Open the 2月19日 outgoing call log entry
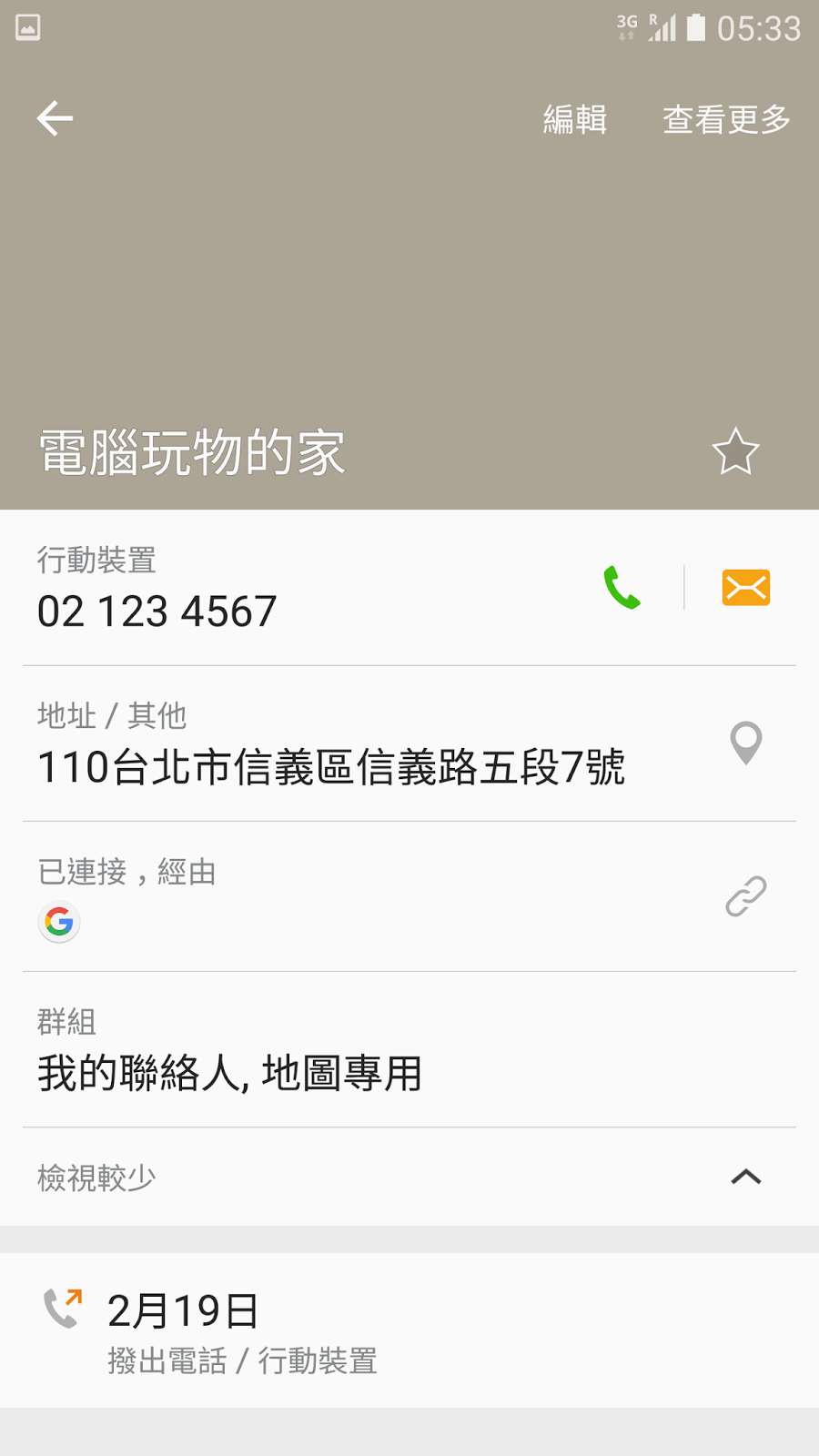This screenshot has width=819, height=1456. click(x=409, y=1330)
